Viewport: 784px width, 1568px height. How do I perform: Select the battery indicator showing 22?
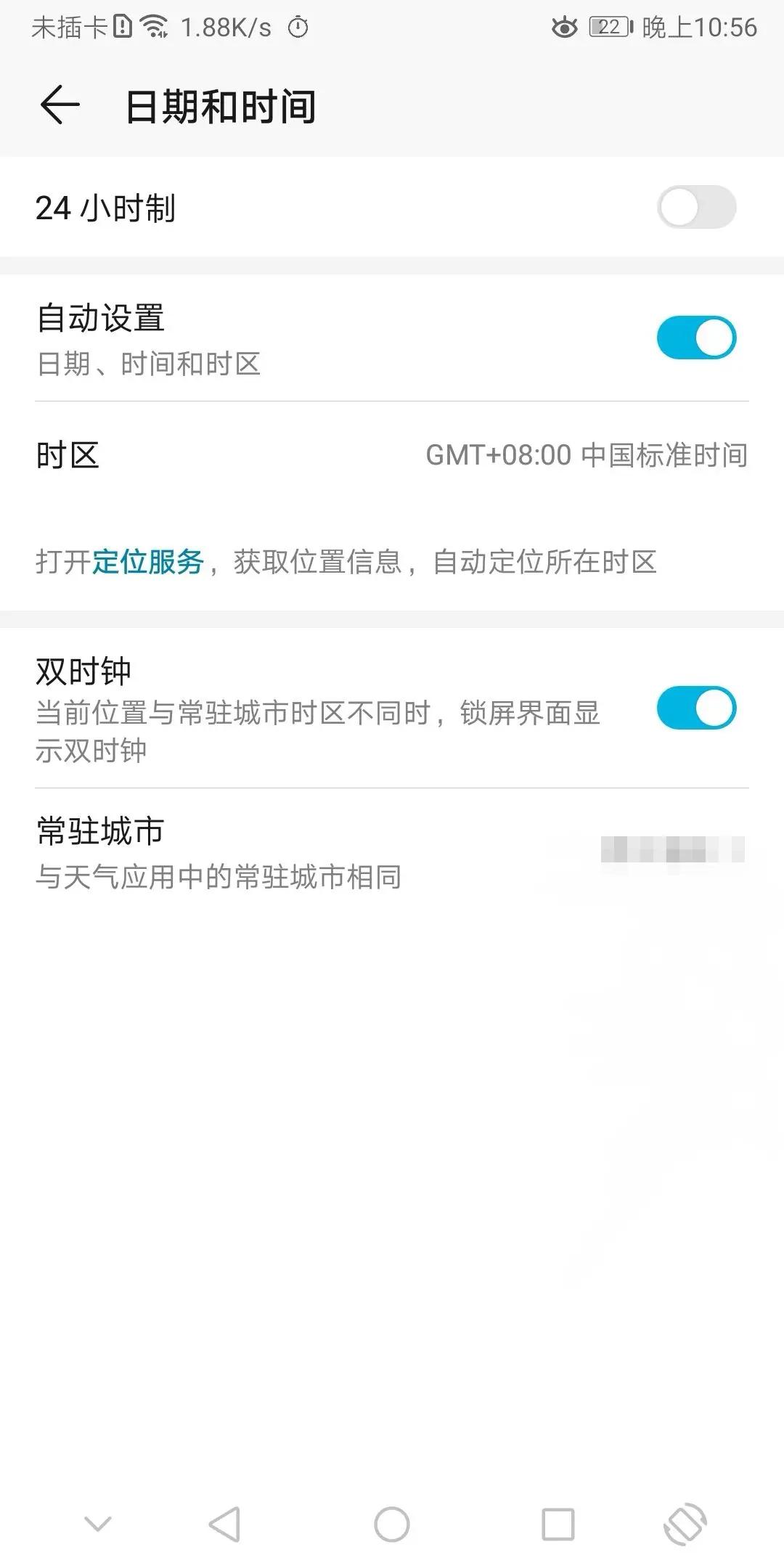point(608,27)
